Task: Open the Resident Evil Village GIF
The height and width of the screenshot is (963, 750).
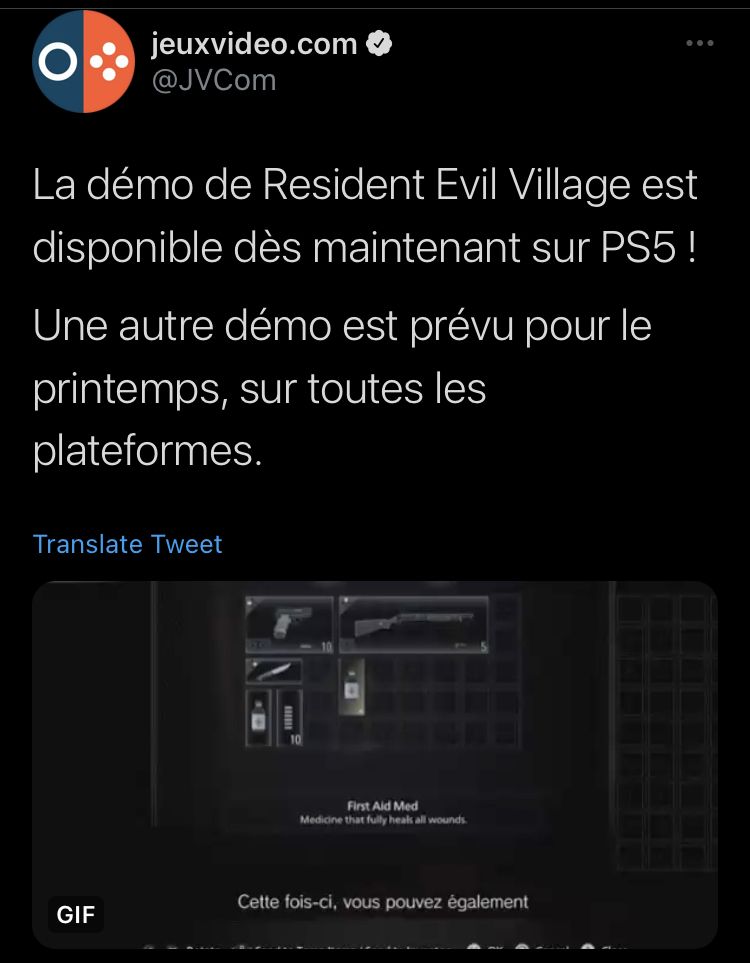Action: coord(375,765)
